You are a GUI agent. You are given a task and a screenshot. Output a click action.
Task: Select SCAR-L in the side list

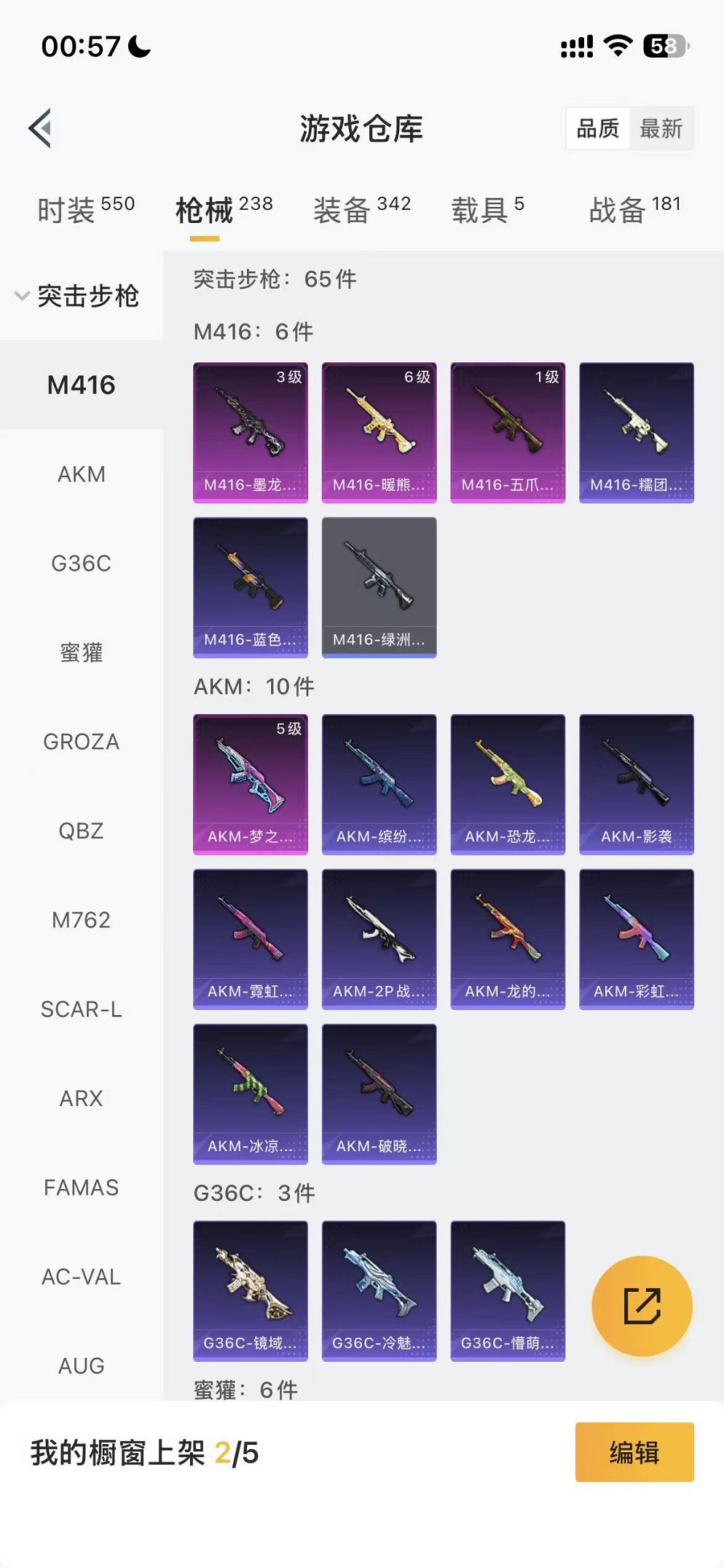pyautogui.click(x=82, y=1009)
